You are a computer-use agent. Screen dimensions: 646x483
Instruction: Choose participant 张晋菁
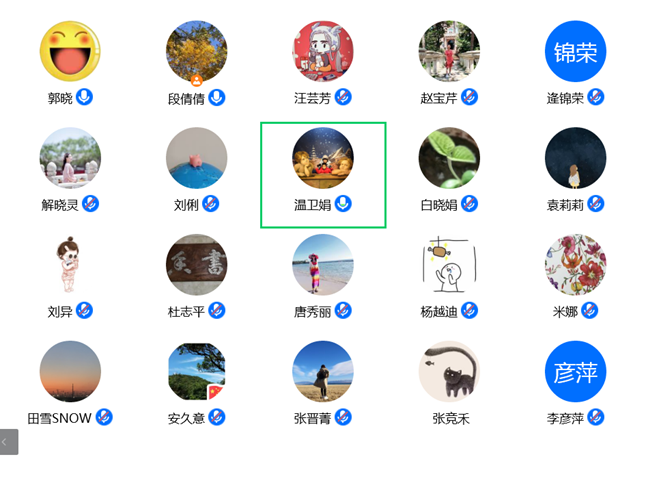(322, 372)
